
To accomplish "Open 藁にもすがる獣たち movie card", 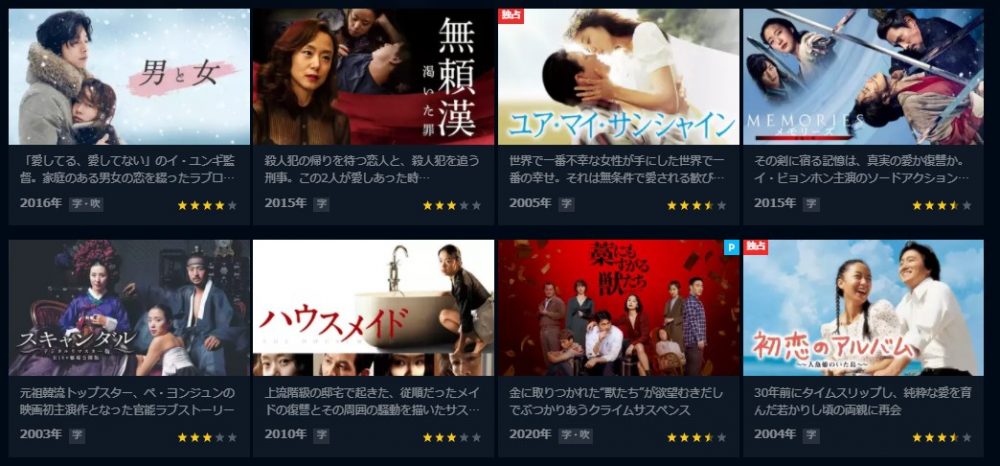I will point(618,308).
